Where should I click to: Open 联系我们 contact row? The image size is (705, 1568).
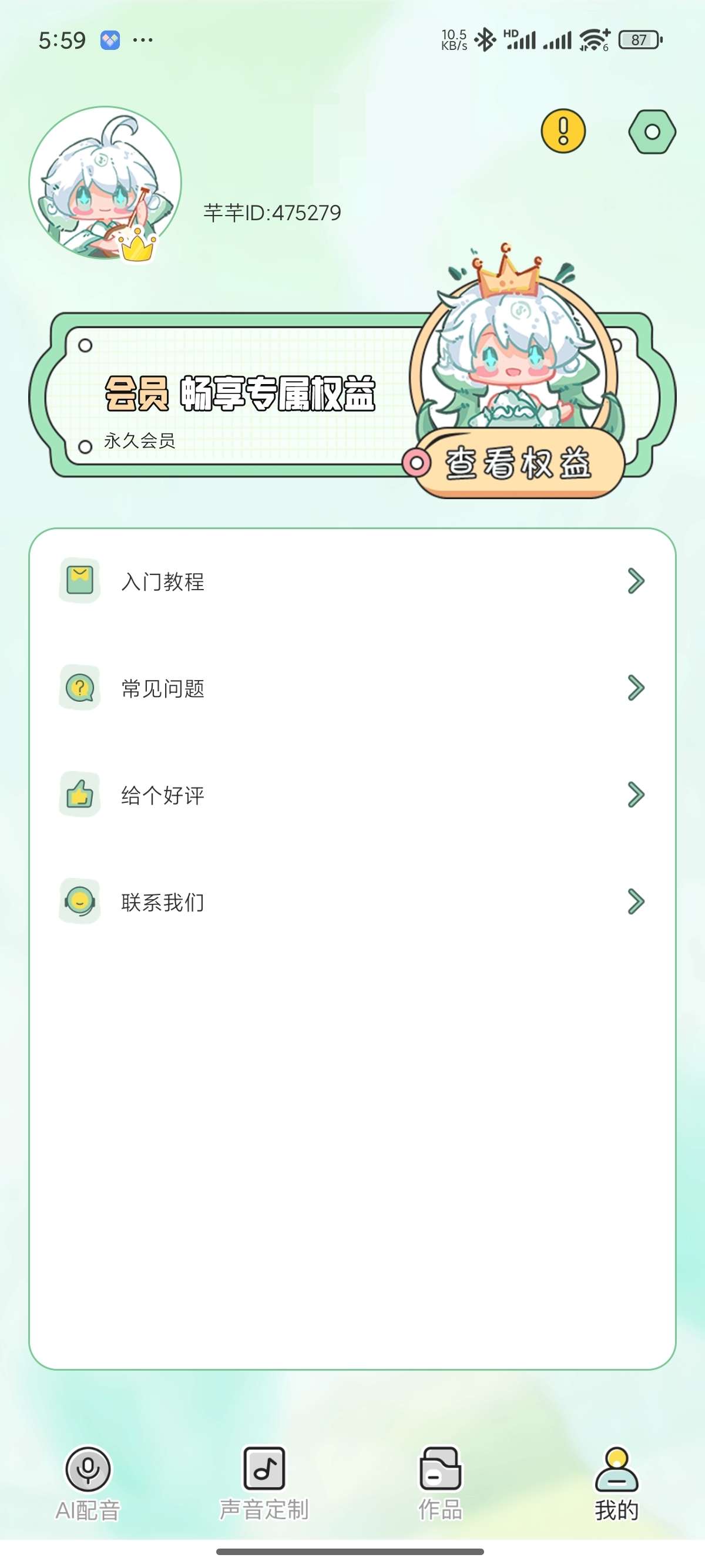click(x=352, y=901)
